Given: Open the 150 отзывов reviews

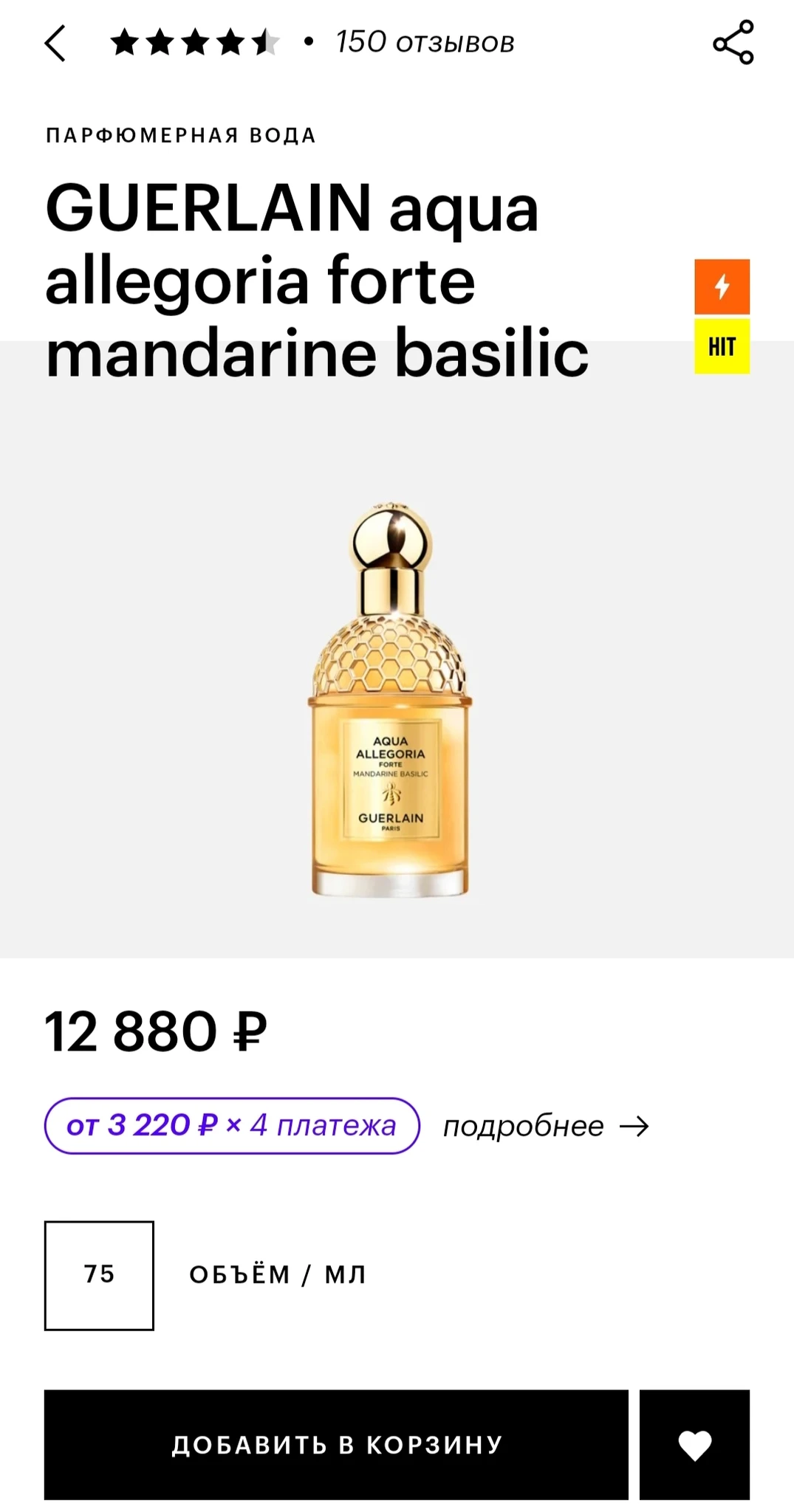Looking at the screenshot, I should [425, 43].
